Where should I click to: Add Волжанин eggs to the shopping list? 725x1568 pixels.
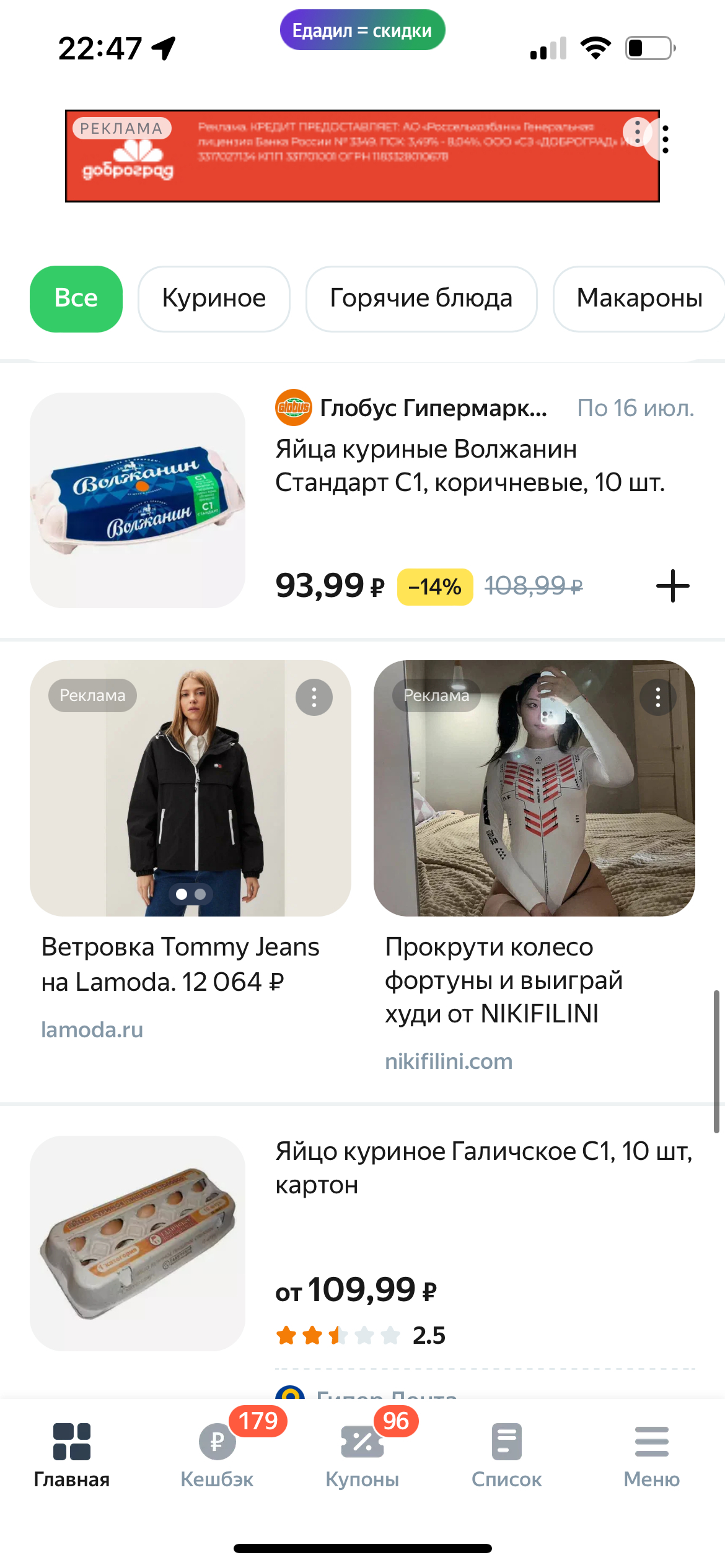672,586
